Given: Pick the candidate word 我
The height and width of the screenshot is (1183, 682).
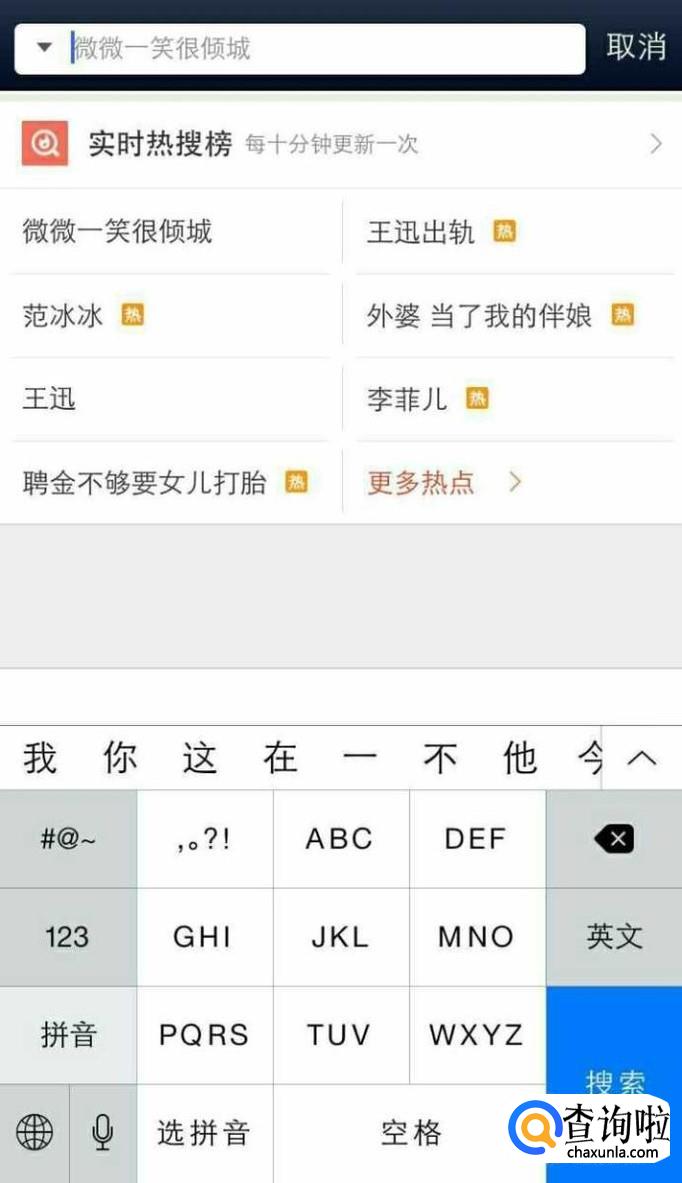Looking at the screenshot, I should point(40,757).
